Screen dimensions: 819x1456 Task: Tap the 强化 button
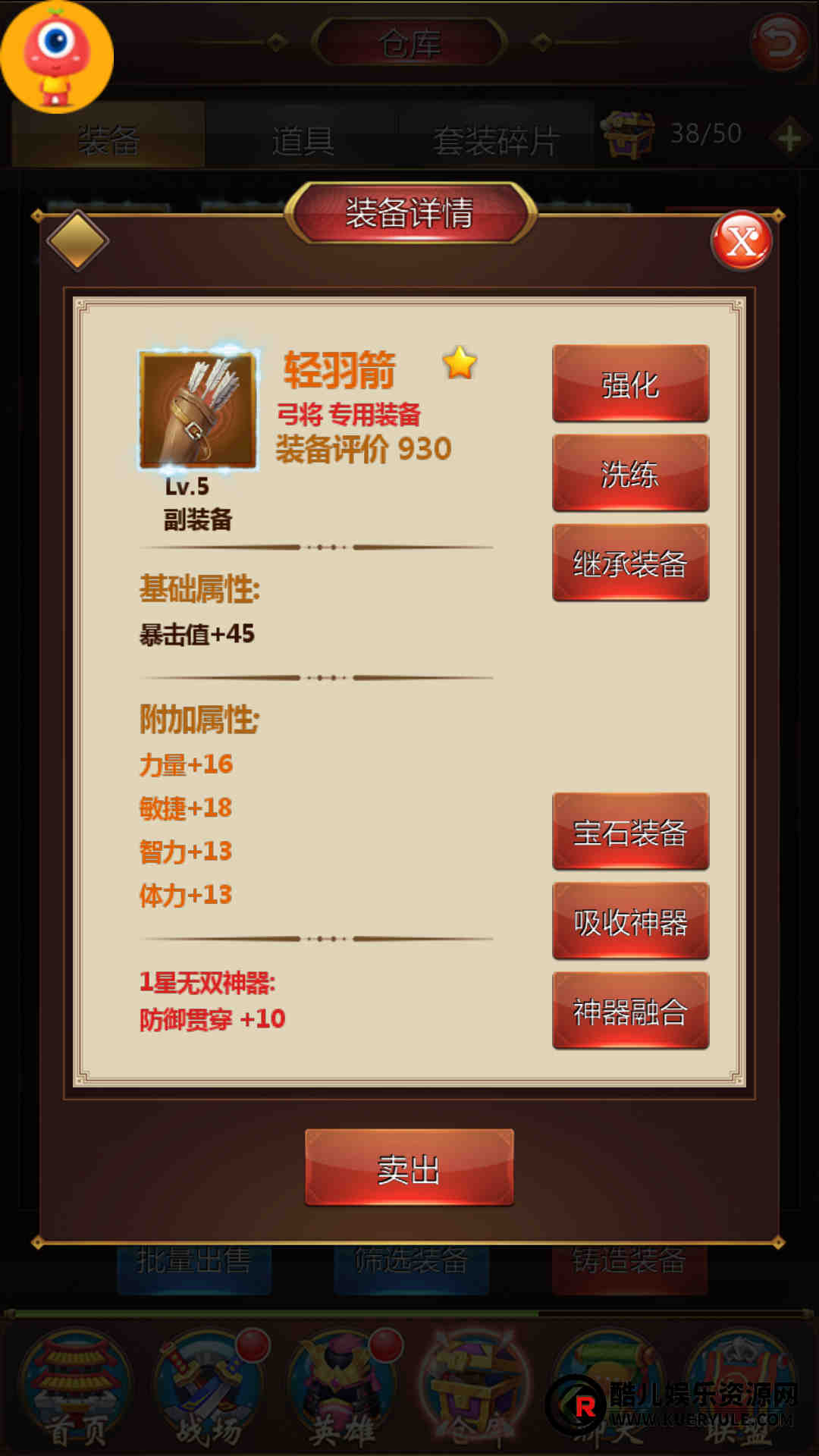tap(630, 384)
